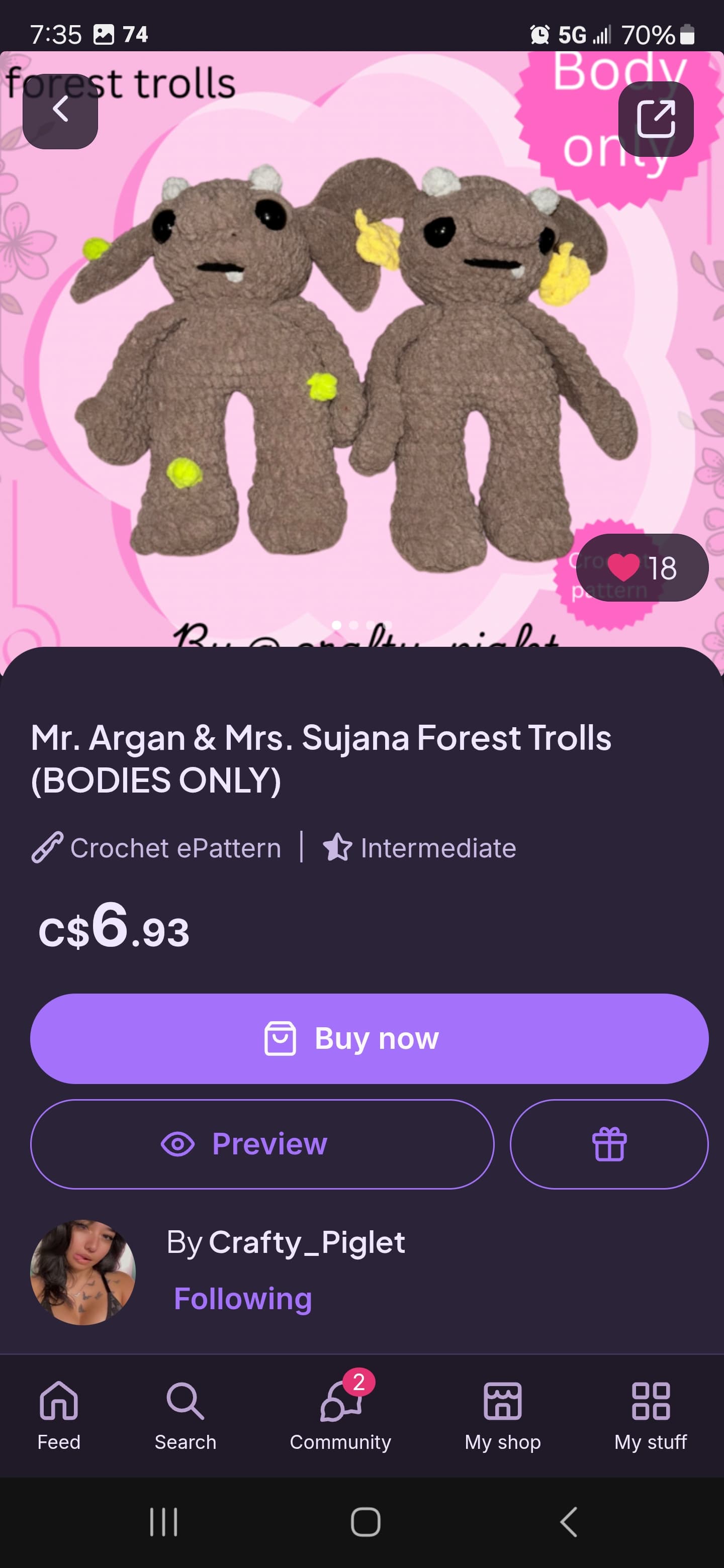Open the system recent apps button
This screenshot has width=724, height=1568.
pos(163,1522)
